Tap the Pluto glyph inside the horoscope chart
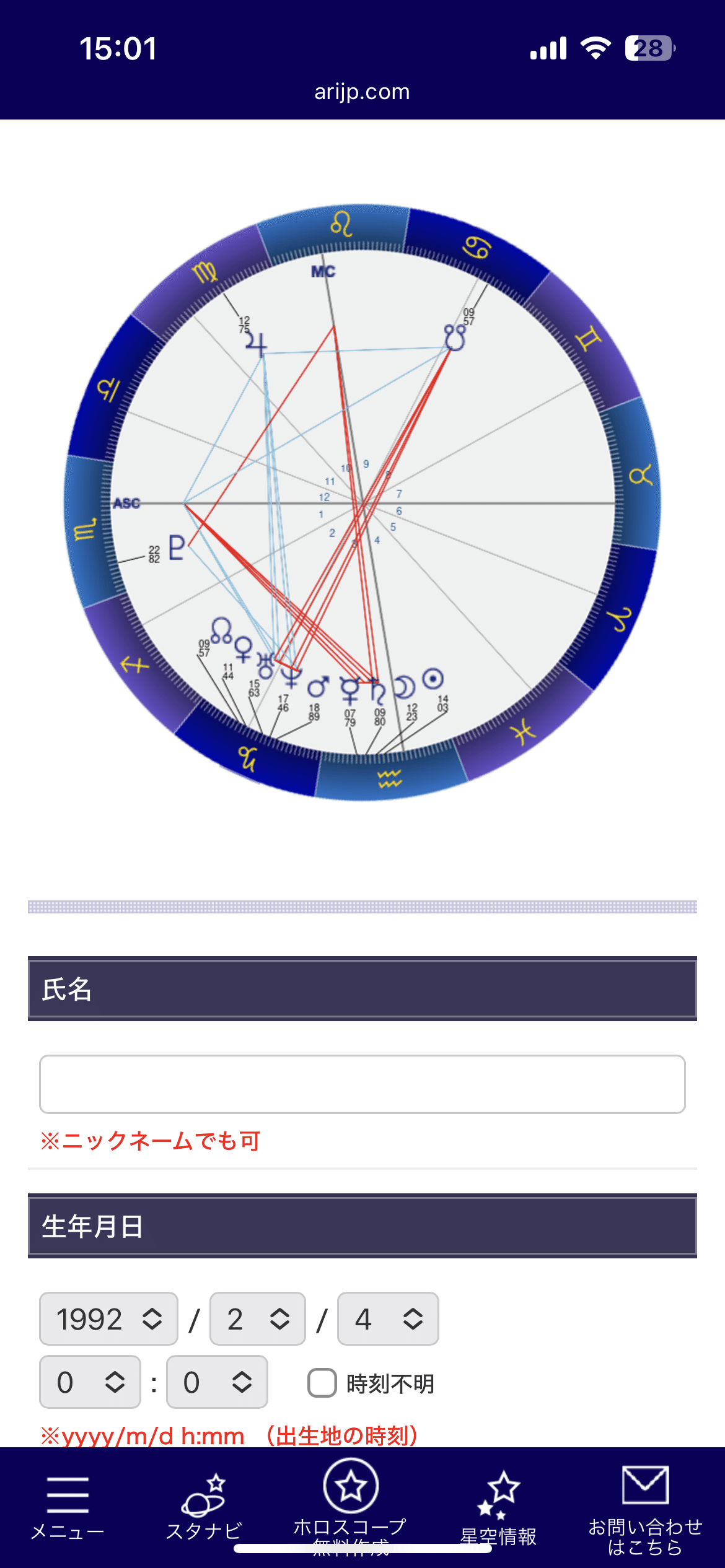Screen dimensions: 725x1568 click(x=175, y=548)
